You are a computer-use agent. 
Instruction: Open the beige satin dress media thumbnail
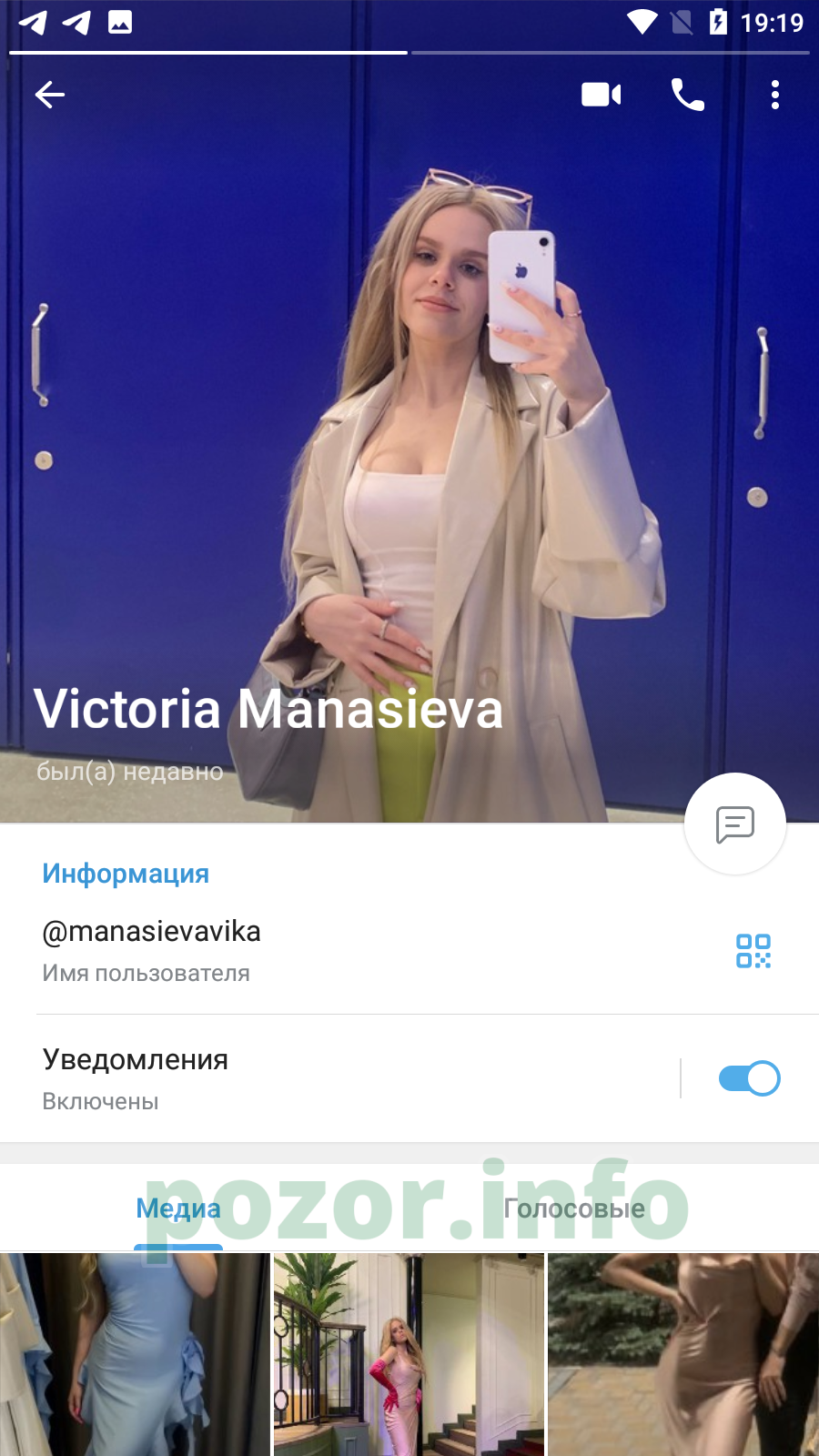(683, 1354)
